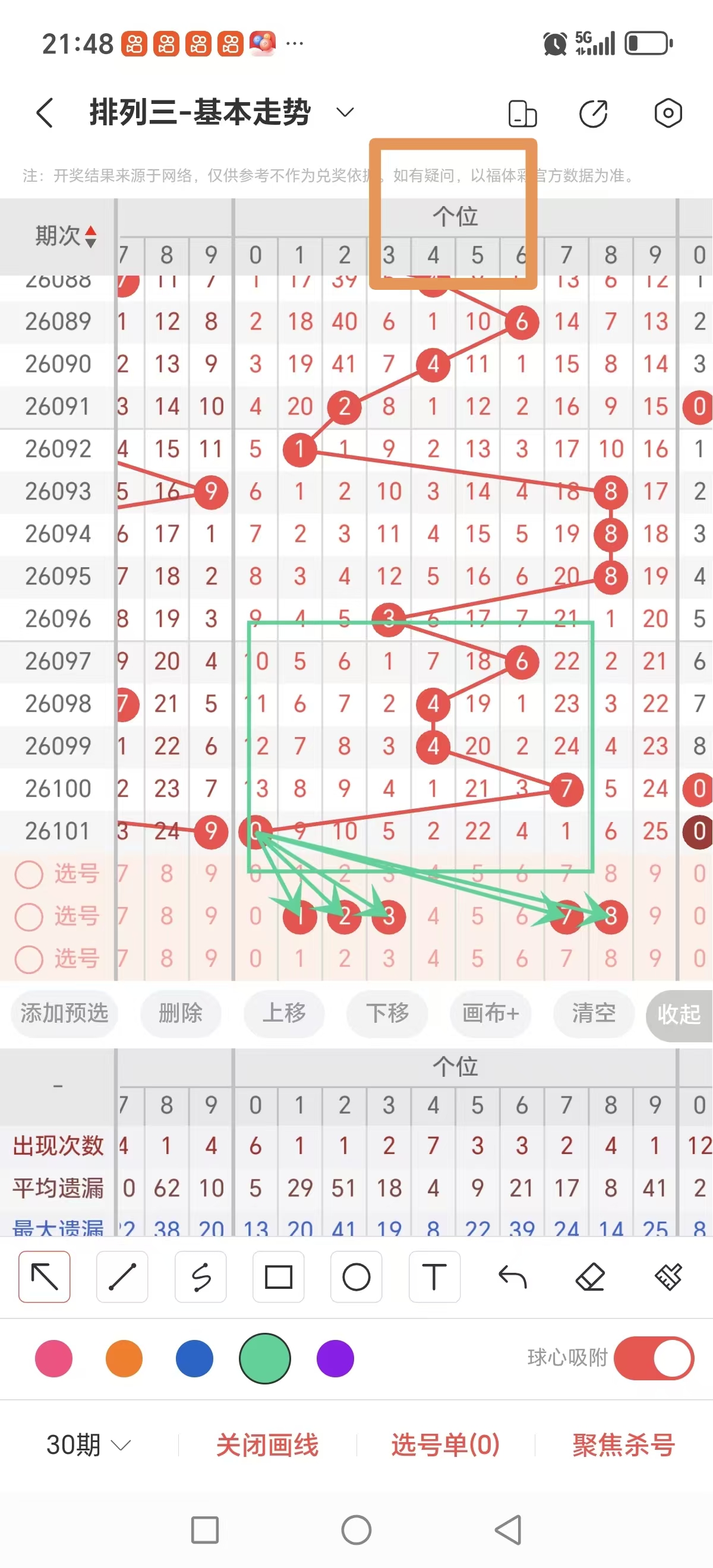
Task: Choose the rectangle drawing tool
Action: click(x=278, y=1278)
